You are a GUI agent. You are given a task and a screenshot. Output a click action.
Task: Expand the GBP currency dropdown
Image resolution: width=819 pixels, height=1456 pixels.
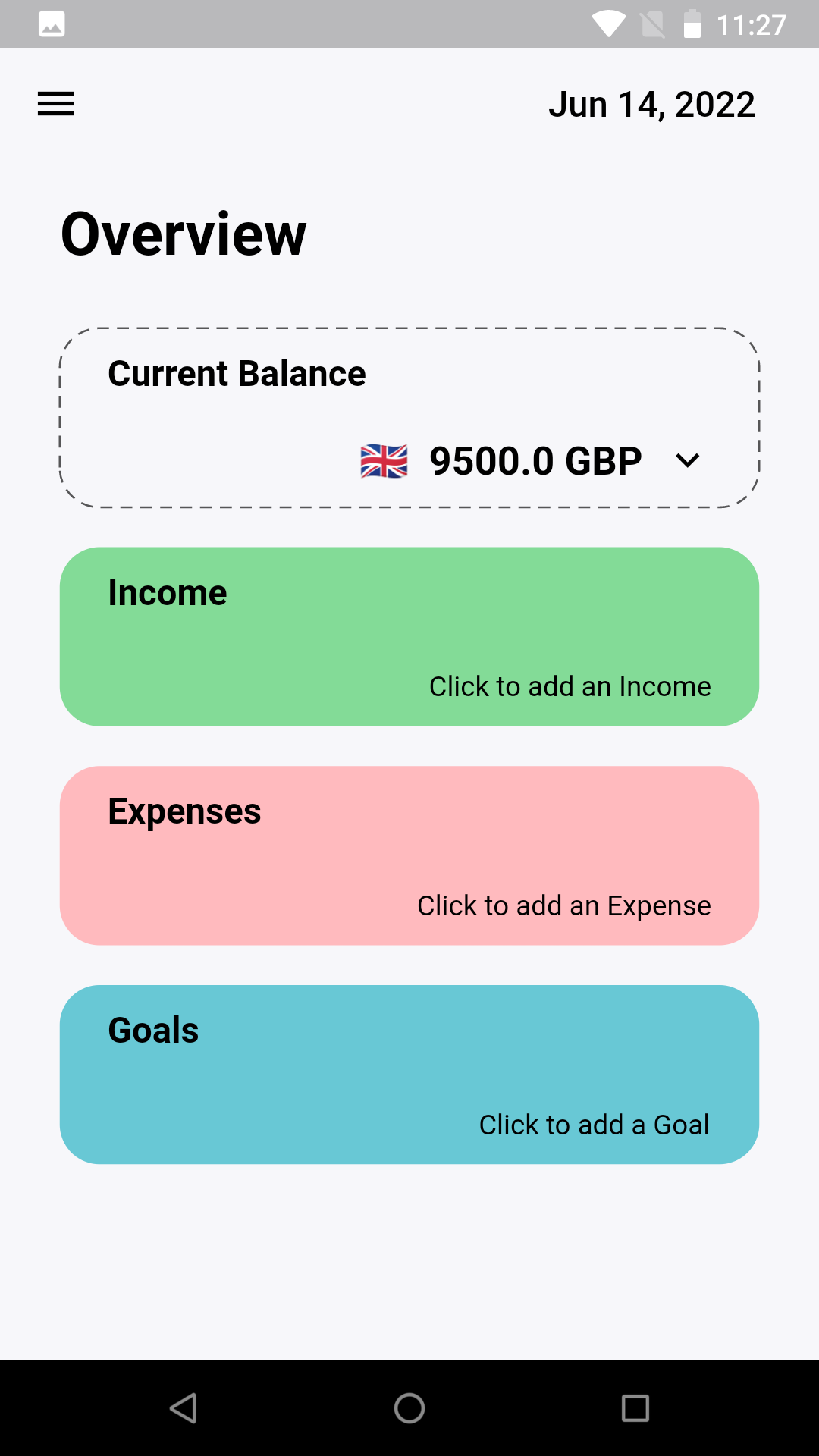pyautogui.click(x=687, y=460)
